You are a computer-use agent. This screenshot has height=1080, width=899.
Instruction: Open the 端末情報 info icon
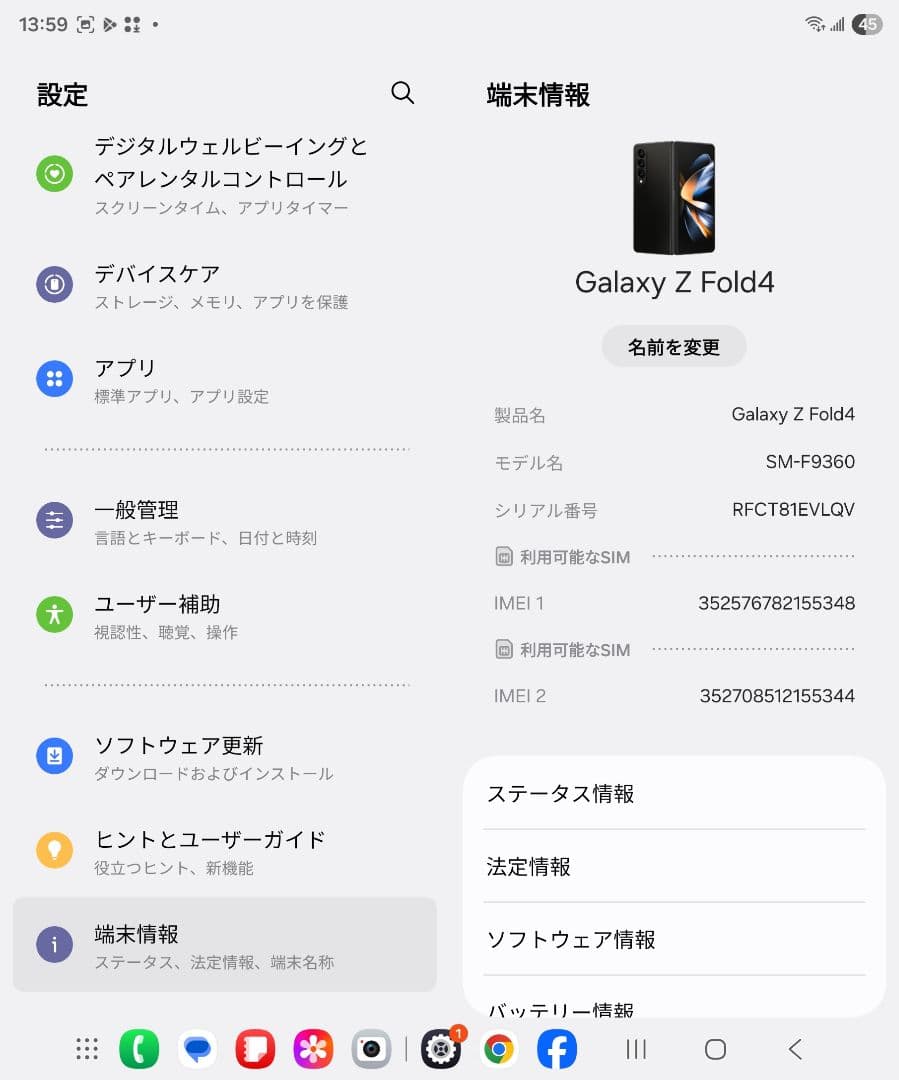pos(55,944)
